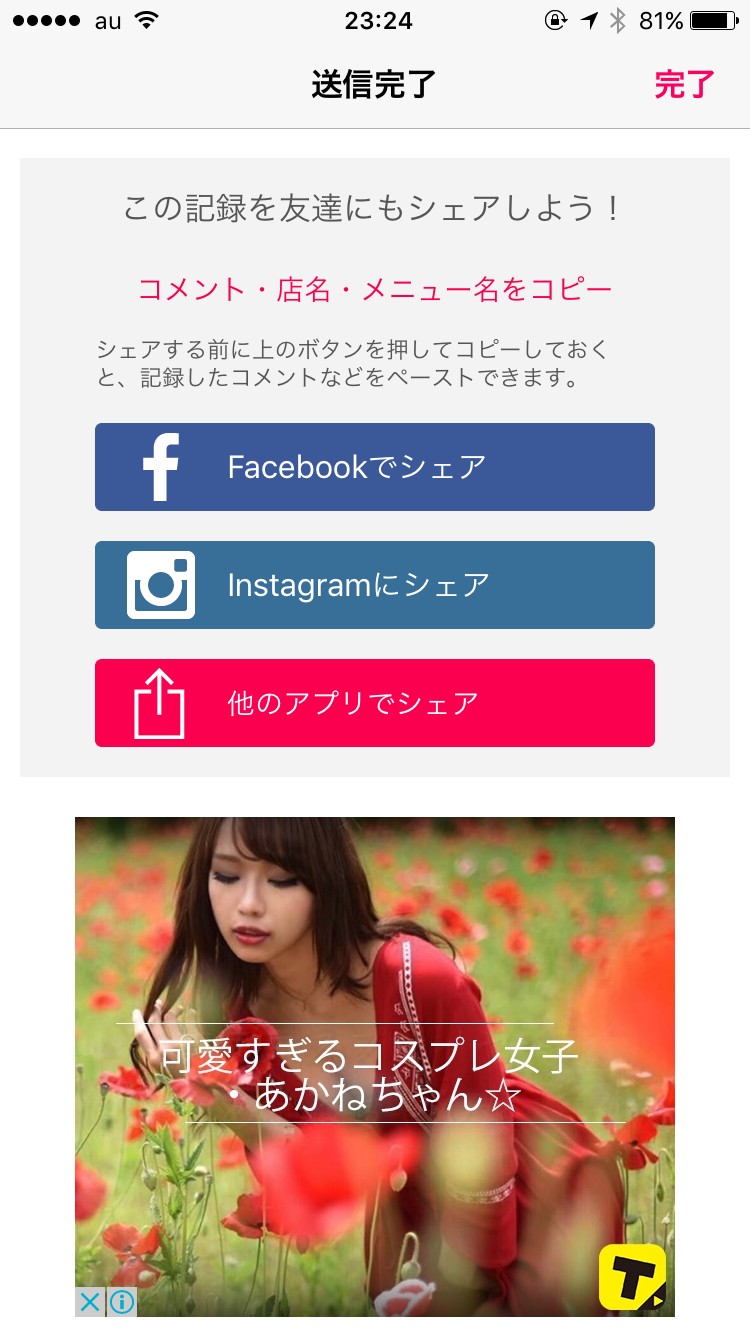Share via other apps button
Image resolution: width=750 pixels, height=1334 pixels.
tap(374, 703)
